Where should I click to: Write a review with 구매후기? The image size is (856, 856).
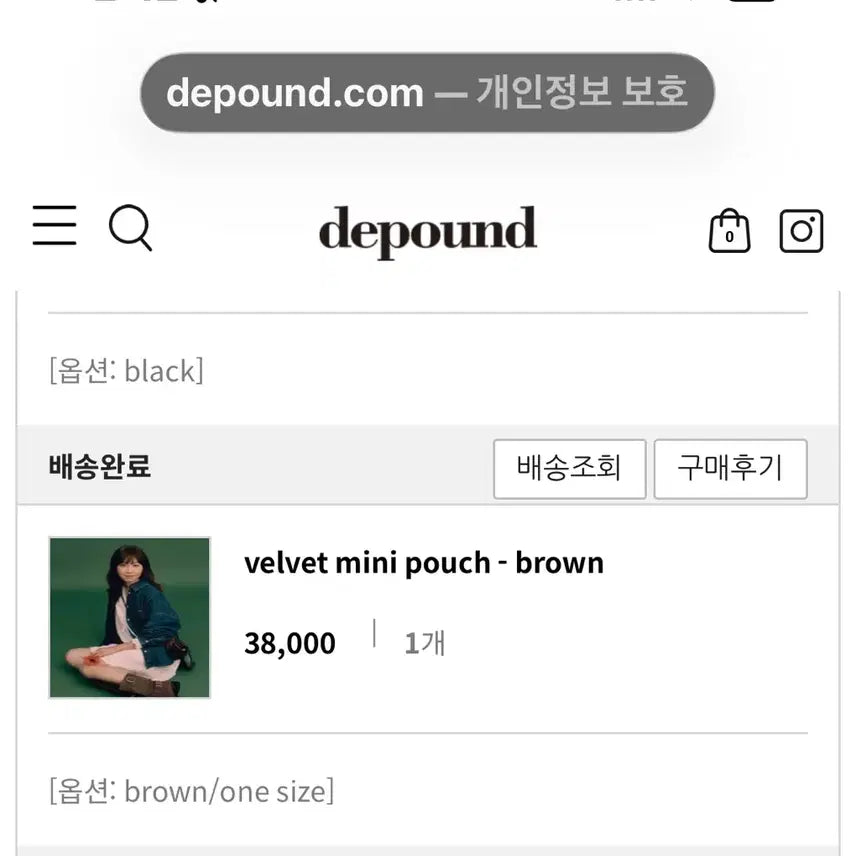point(730,468)
